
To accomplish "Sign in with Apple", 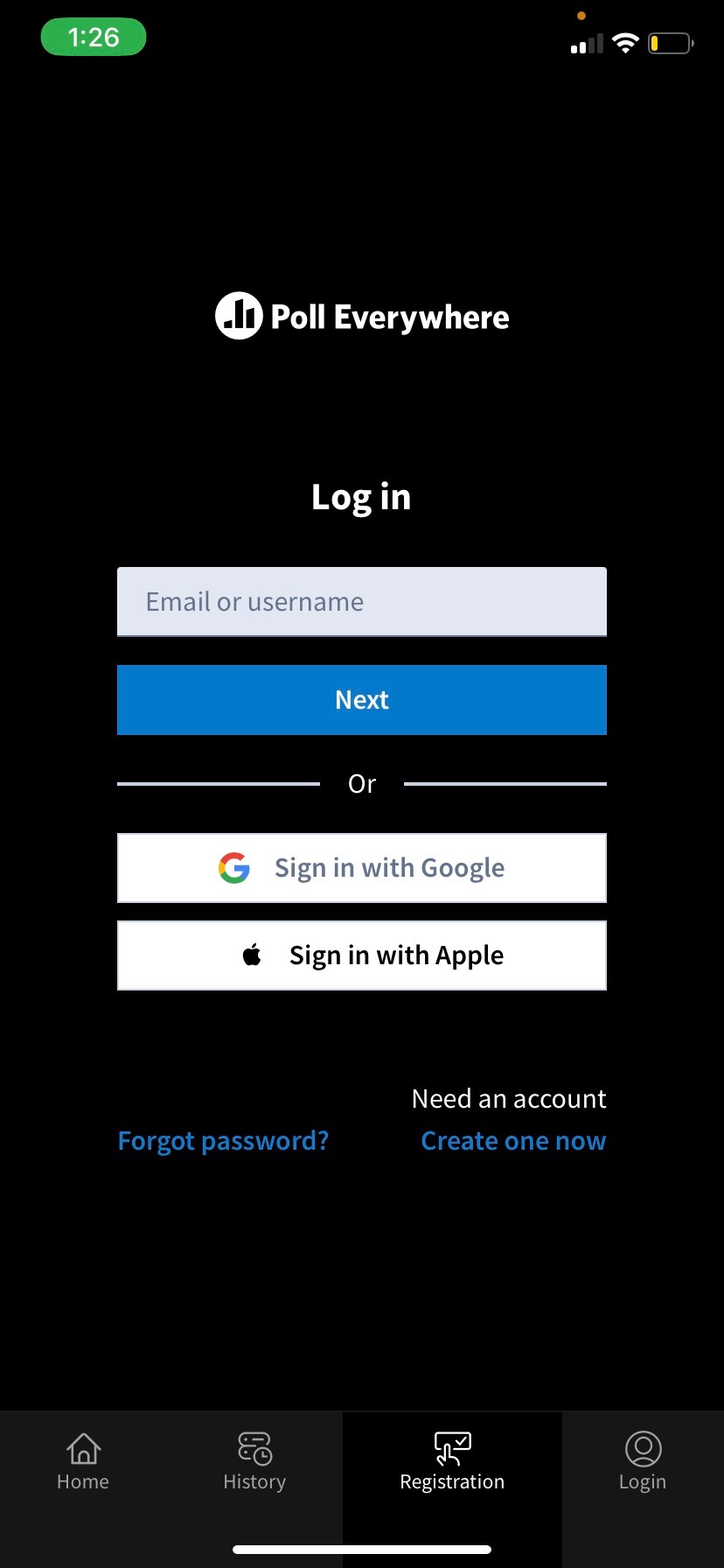I will (x=361, y=955).
